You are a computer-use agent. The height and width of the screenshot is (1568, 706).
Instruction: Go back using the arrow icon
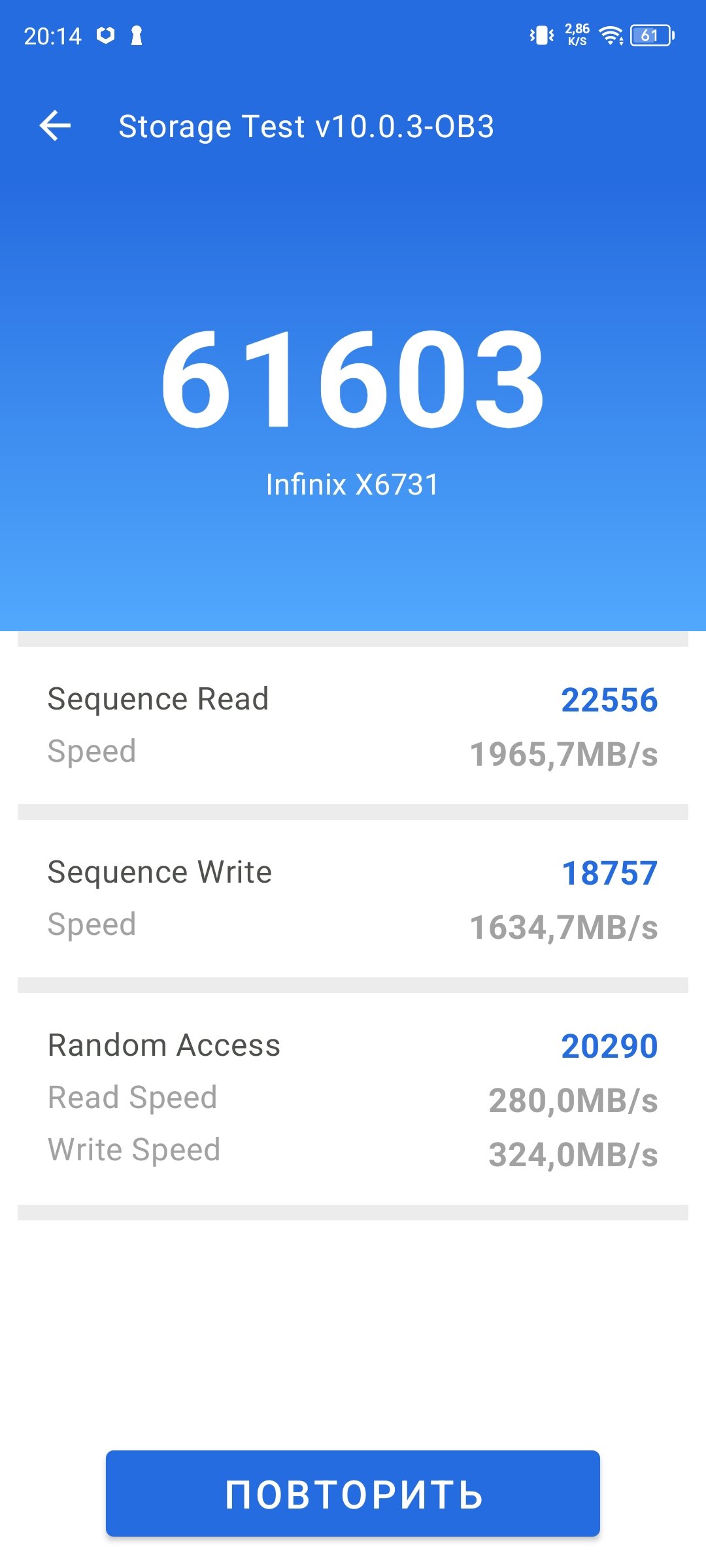point(55,126)
